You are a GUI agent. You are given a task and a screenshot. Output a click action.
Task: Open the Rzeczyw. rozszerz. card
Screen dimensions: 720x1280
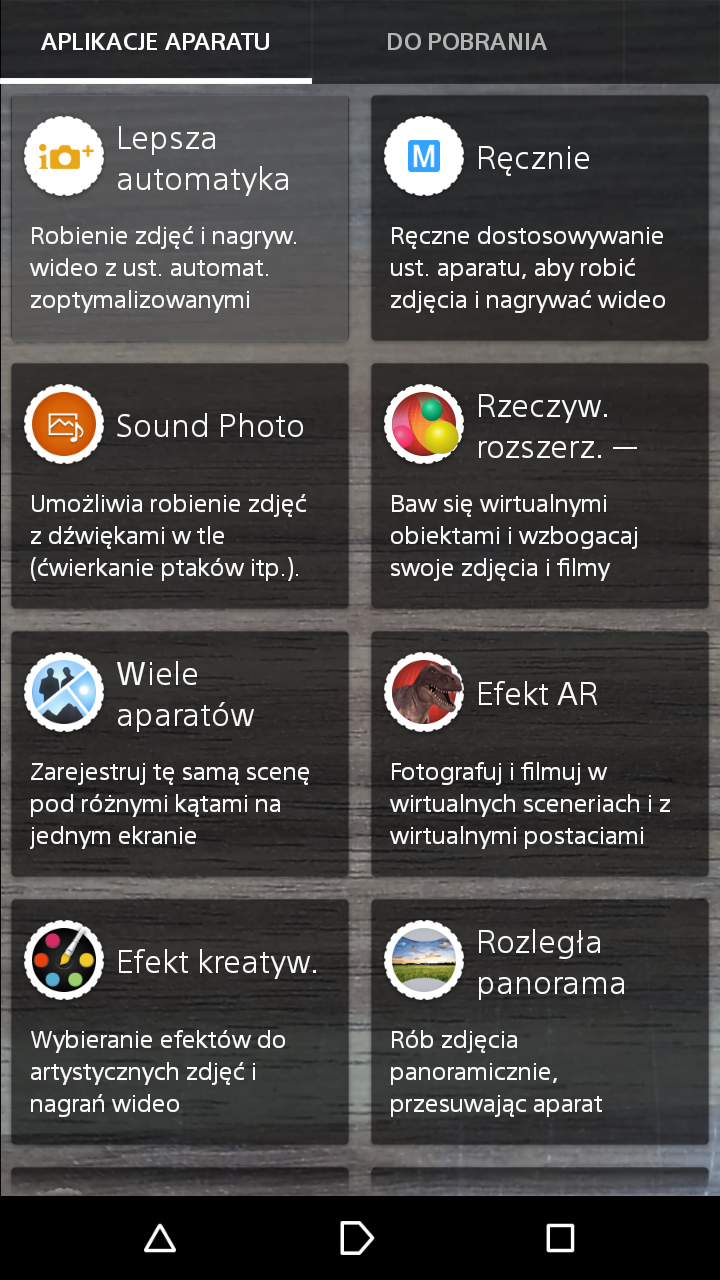540,486
